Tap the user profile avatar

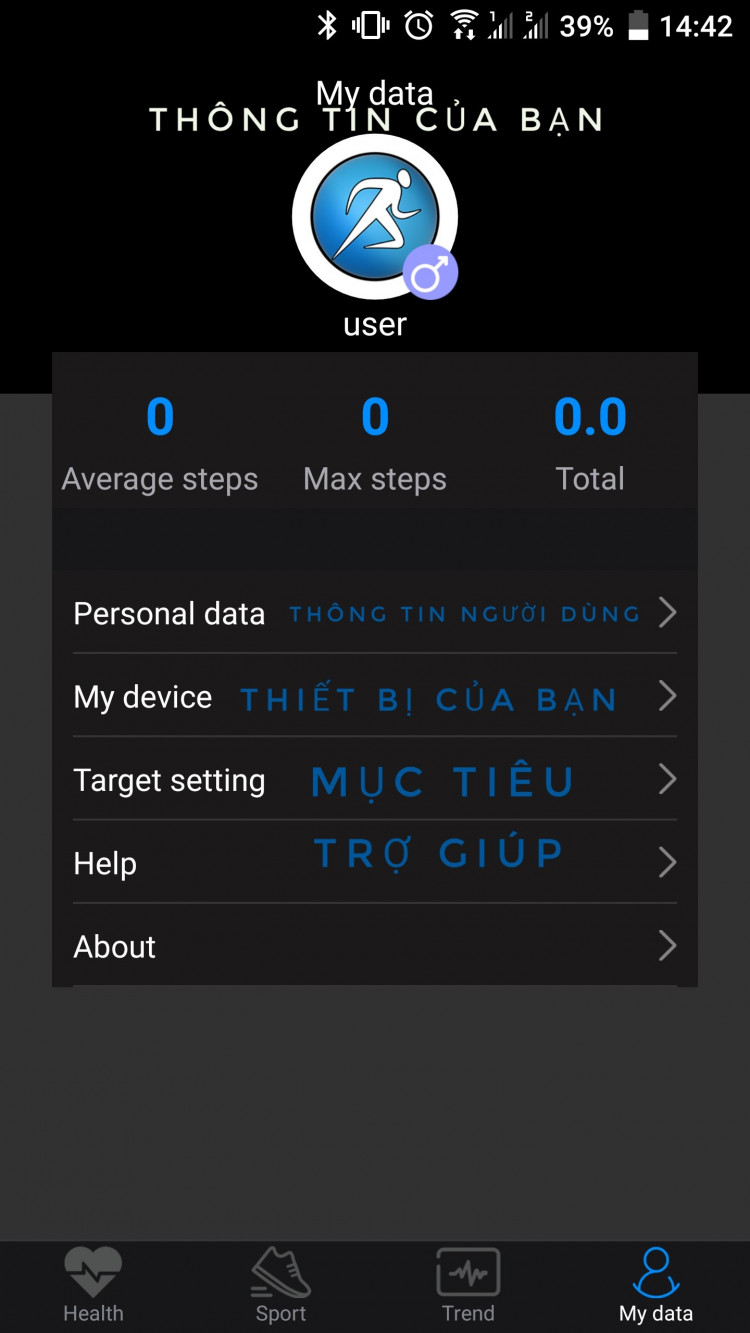[375, 217]
